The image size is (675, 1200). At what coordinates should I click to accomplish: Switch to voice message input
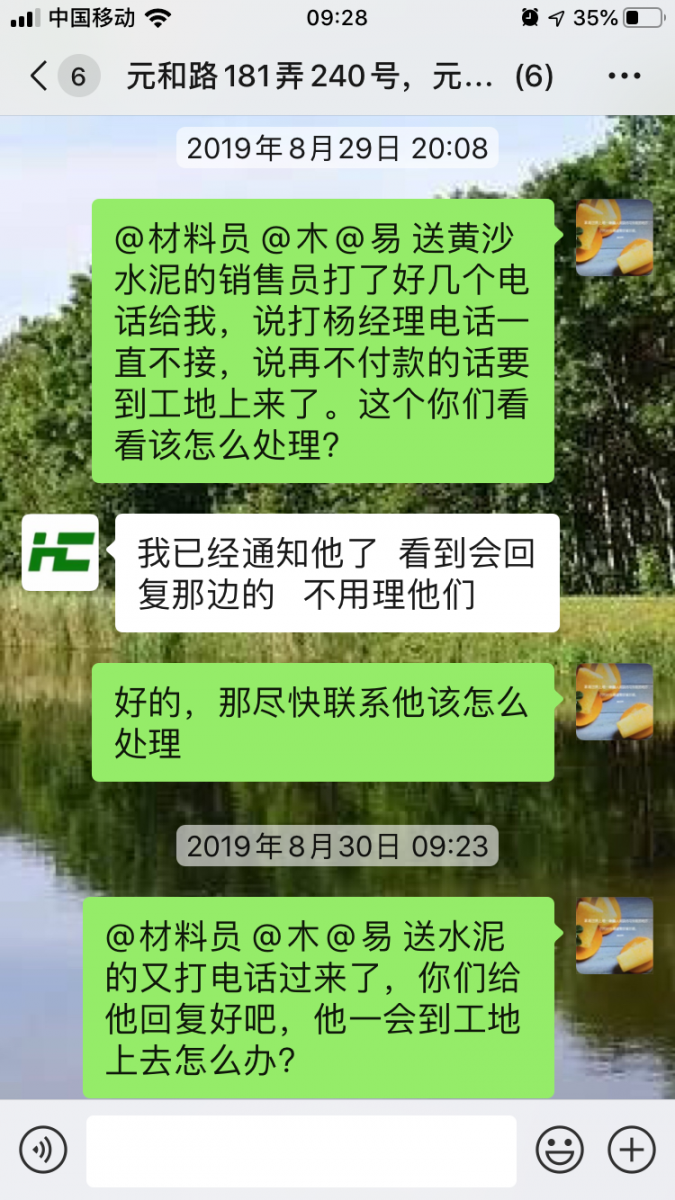(43, 1150)
